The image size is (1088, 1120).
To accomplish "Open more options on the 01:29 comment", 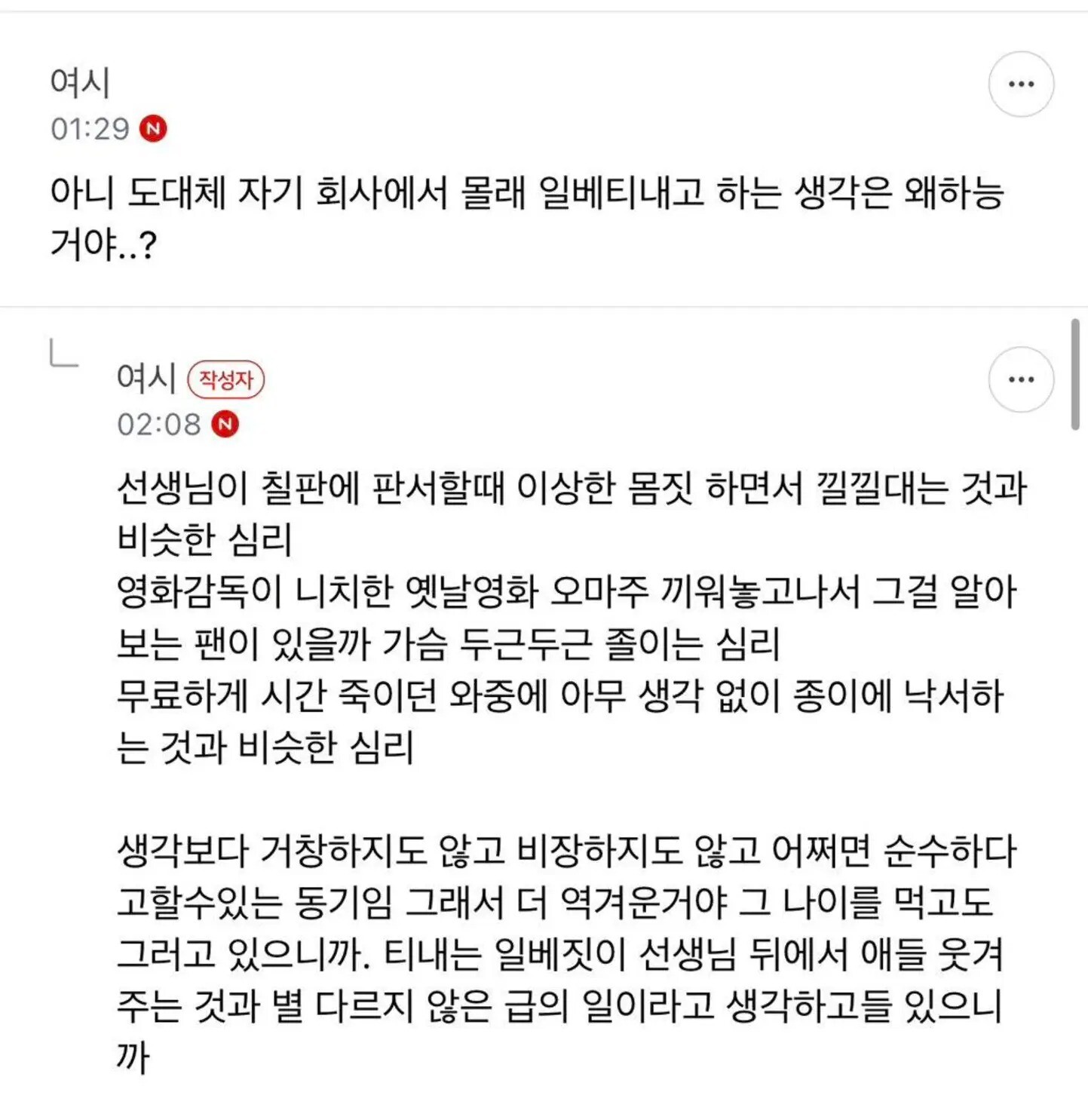I will point(1021,84).
